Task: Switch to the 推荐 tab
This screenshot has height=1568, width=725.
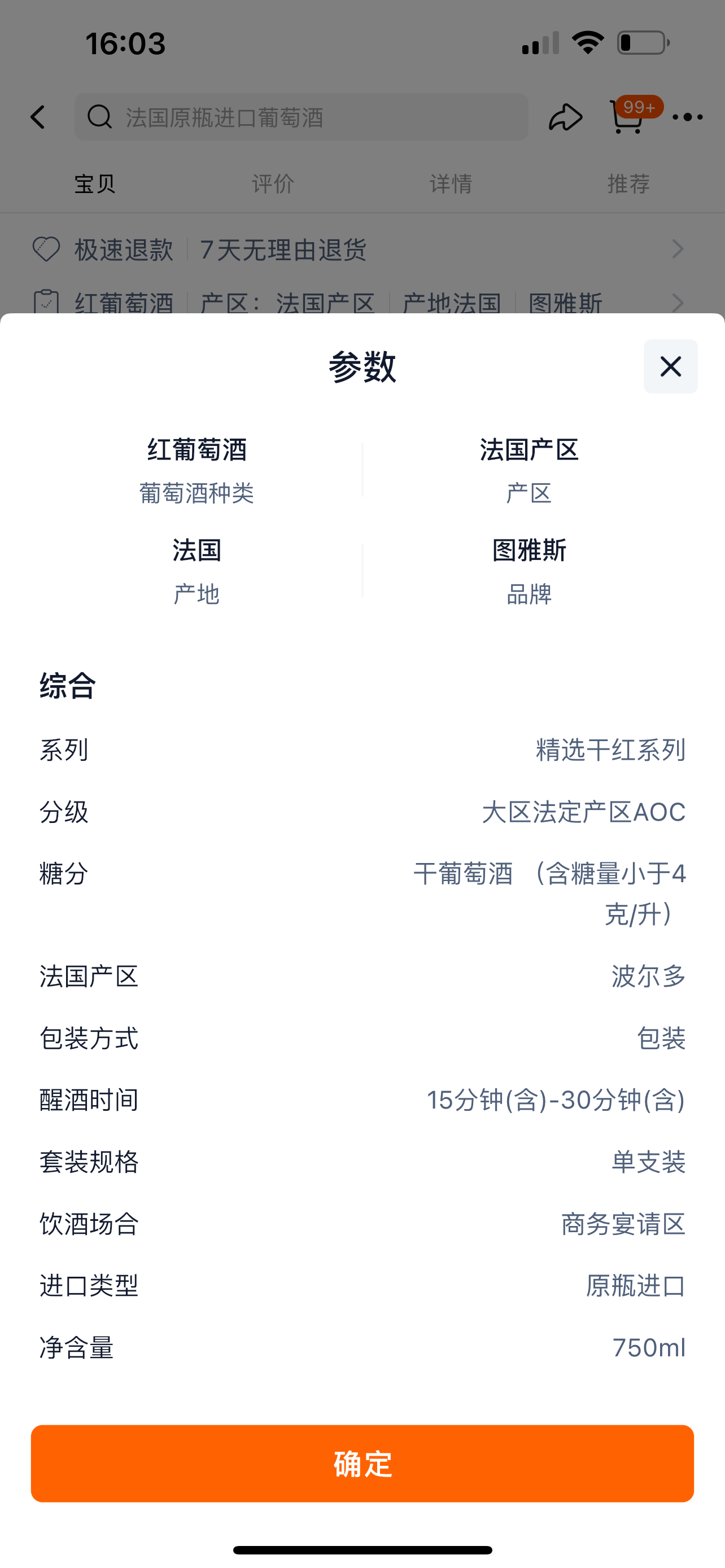Action: coord(628,183)
